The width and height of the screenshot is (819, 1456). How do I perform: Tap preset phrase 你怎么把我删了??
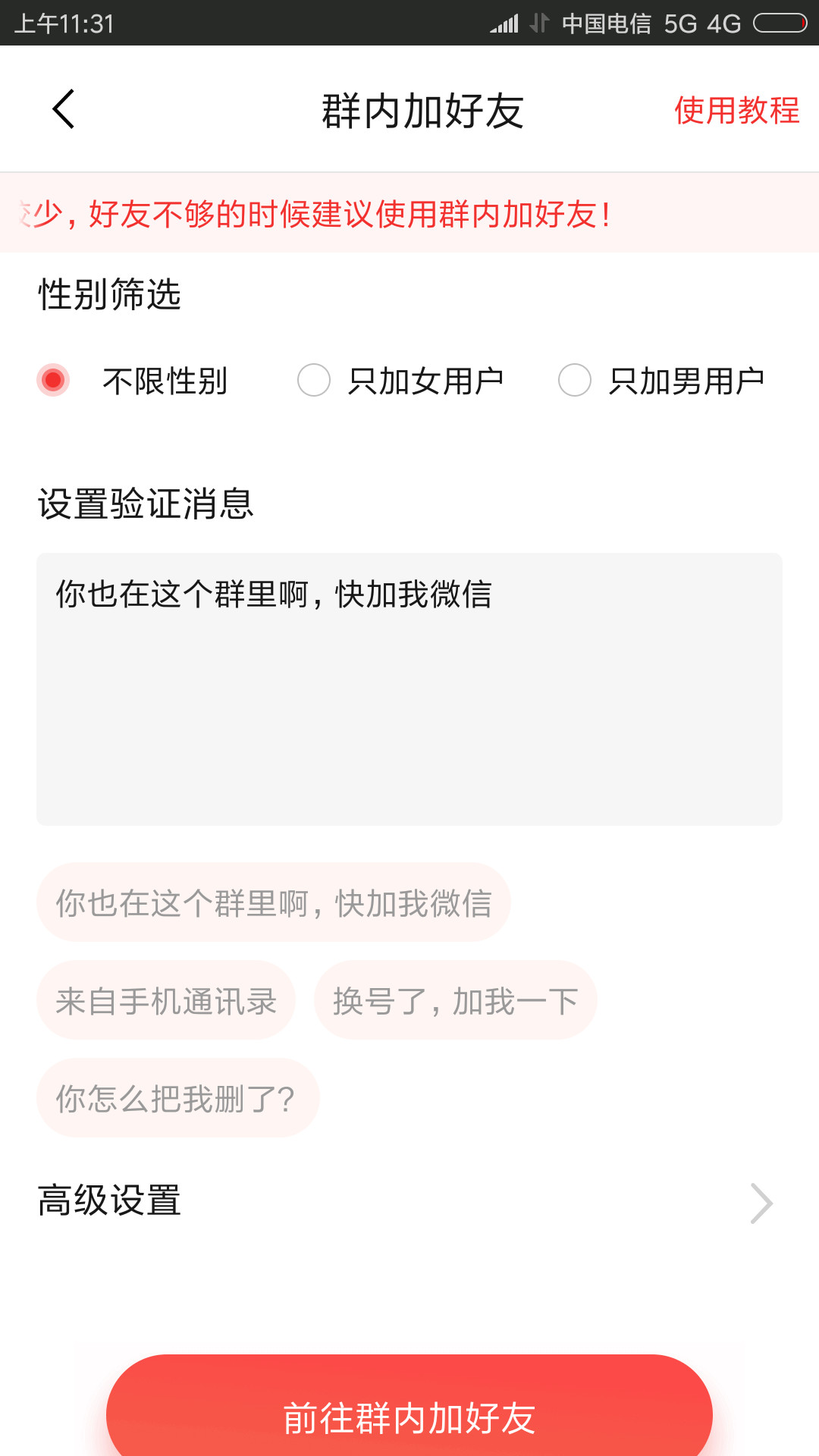[x=177, y=1097]
